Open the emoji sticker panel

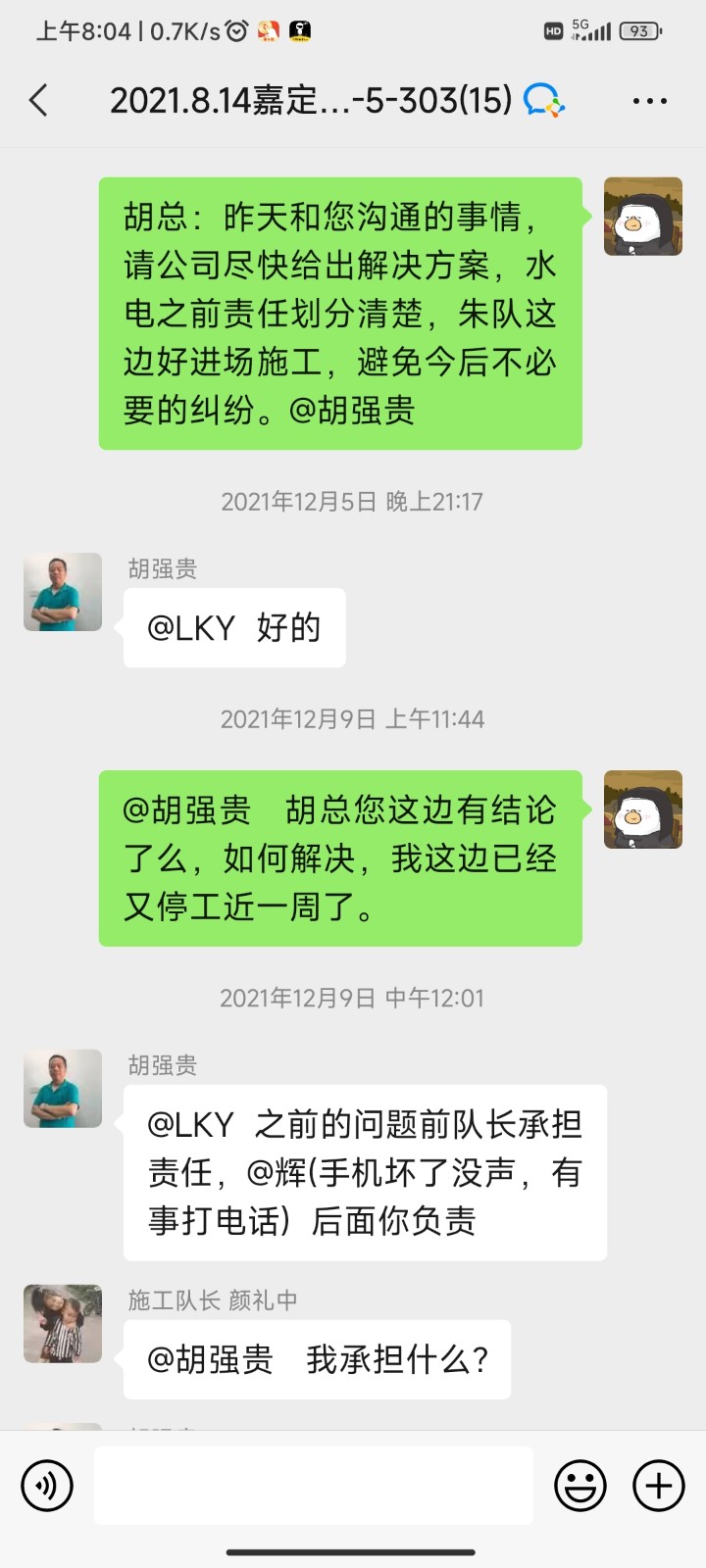coord(580,1486)
